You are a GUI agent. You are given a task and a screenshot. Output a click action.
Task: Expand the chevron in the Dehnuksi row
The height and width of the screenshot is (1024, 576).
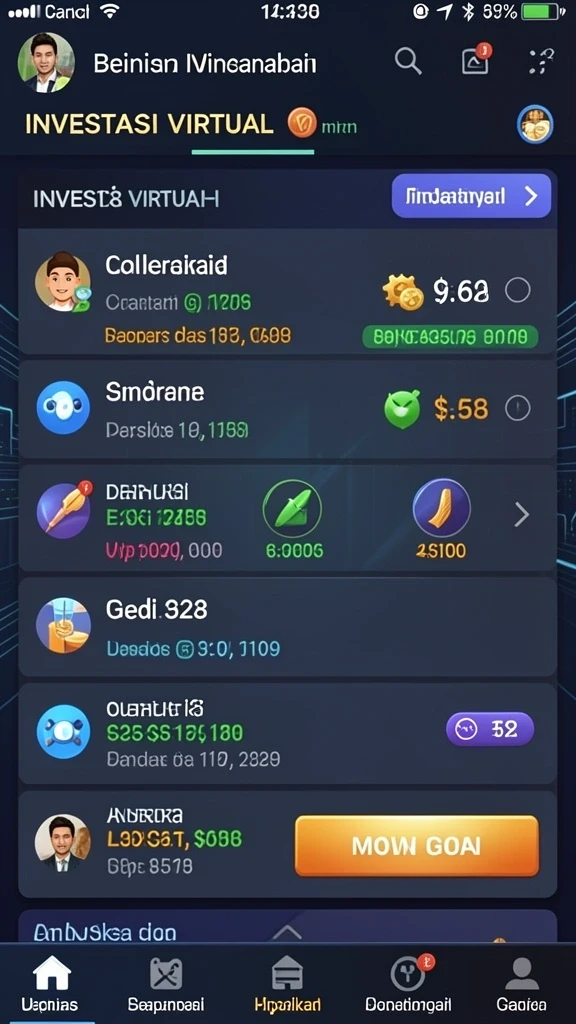click(x=521, y=515)
